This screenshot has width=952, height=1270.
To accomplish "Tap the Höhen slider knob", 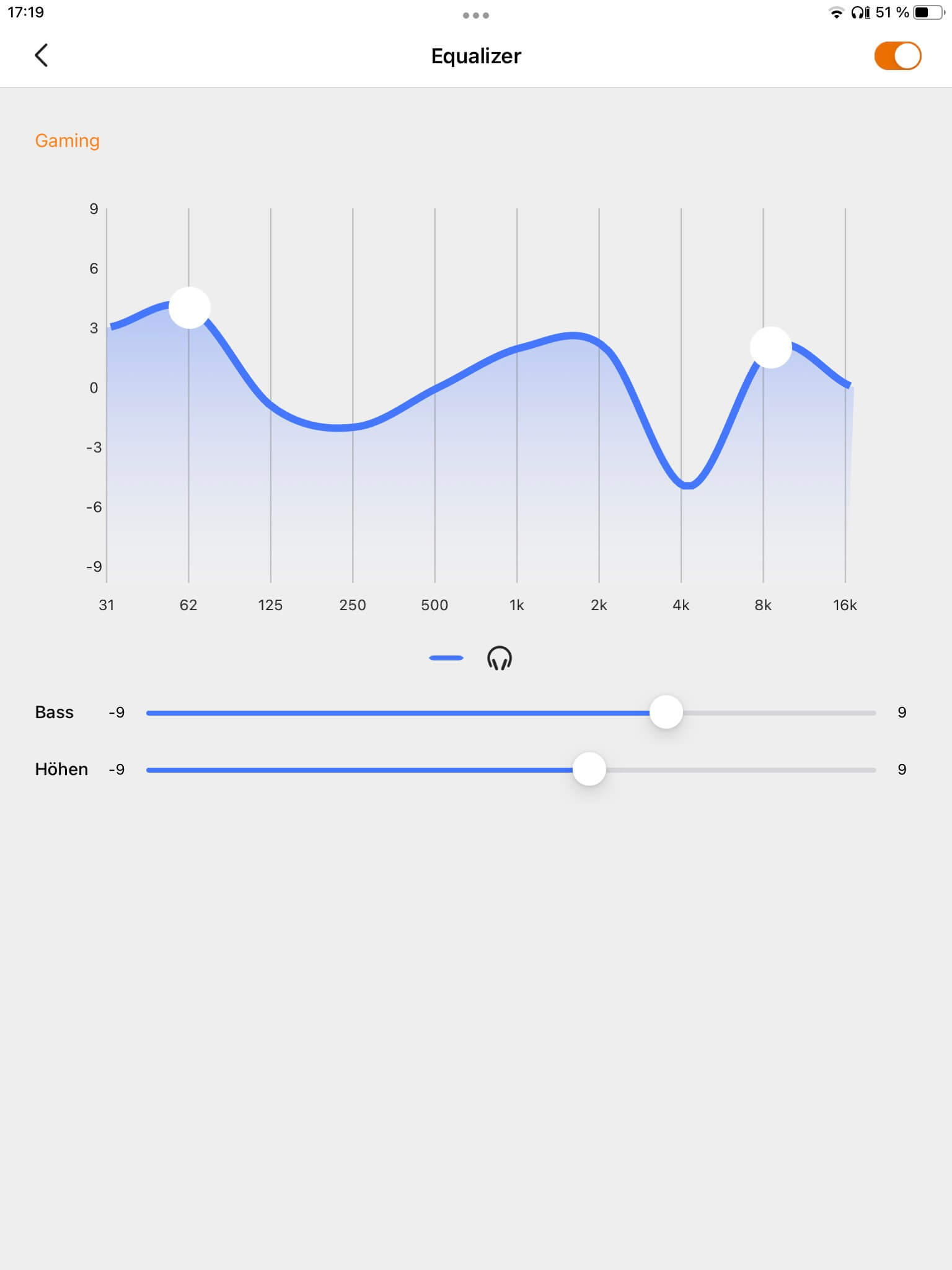I will (589, 770).
